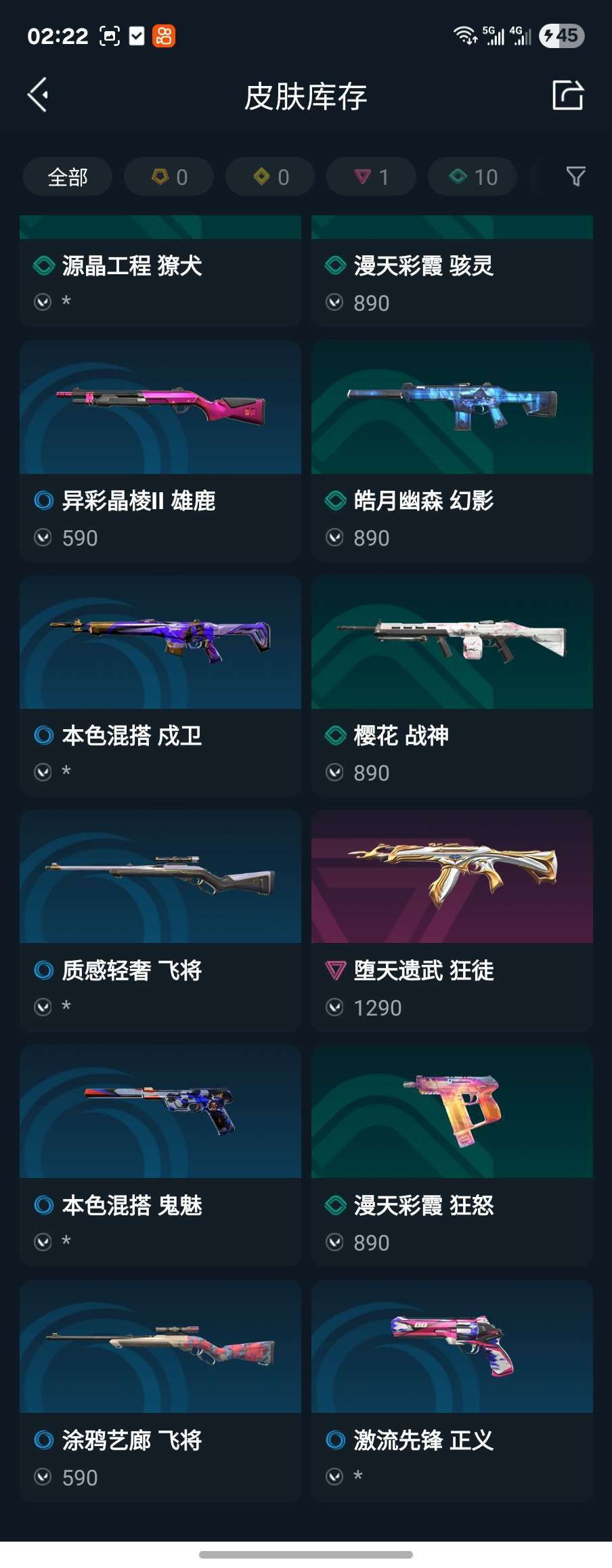Go back from the 皮肤库存 page
Screen dimensions: 612x1568
(x=39, y=95)
